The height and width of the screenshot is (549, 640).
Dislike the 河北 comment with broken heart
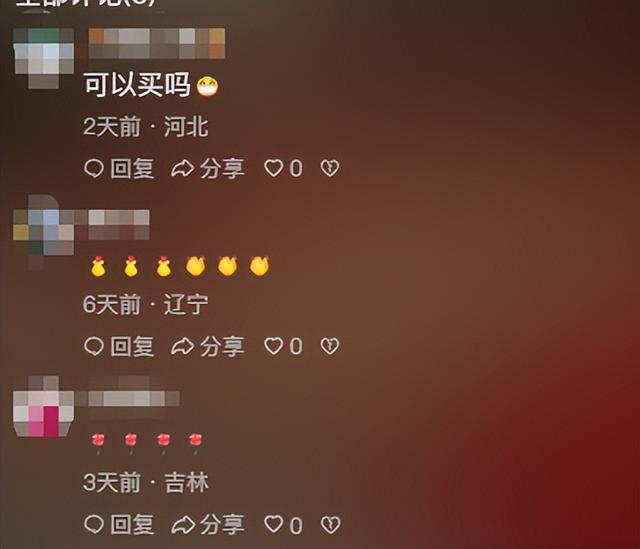click(330, 168)
